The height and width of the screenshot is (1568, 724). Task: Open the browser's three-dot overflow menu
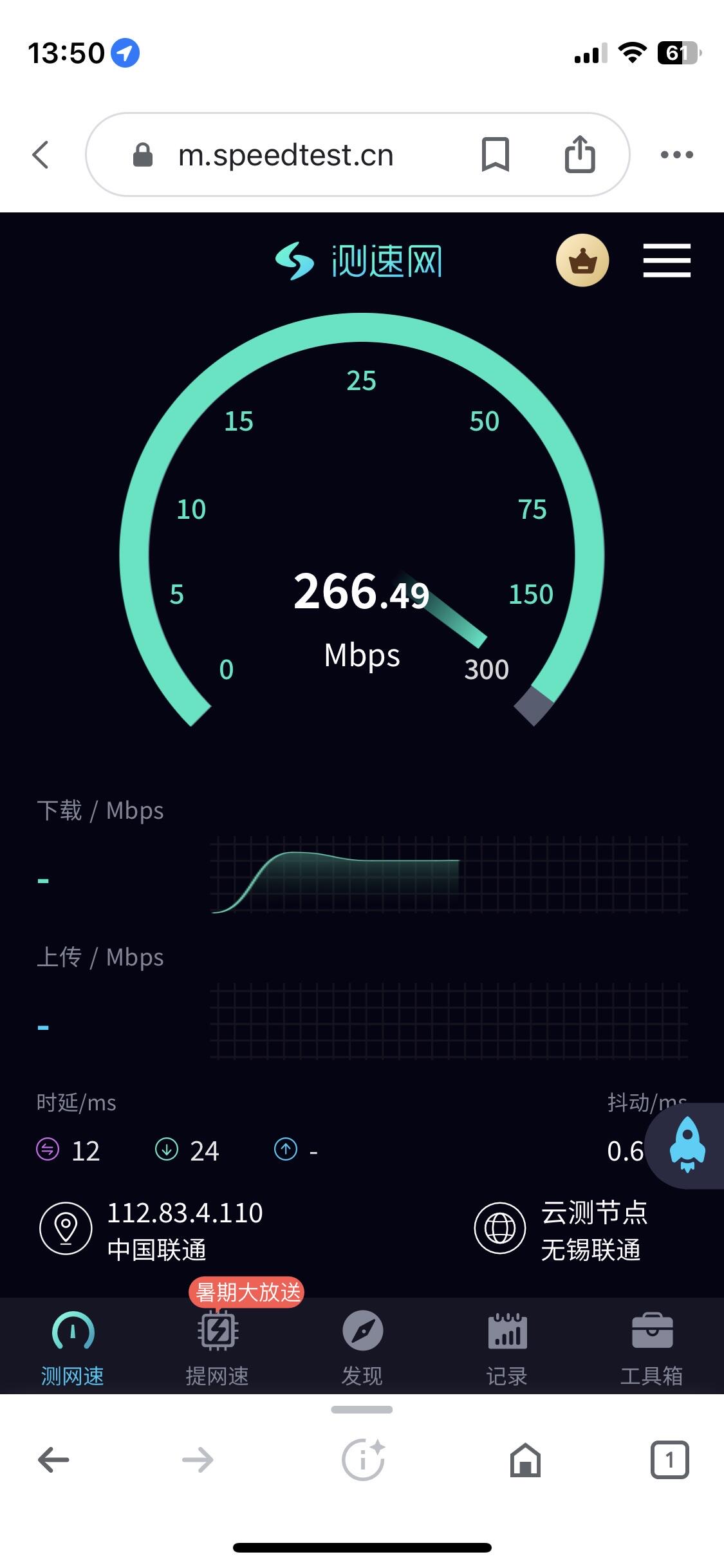click(x=676, y=155)
